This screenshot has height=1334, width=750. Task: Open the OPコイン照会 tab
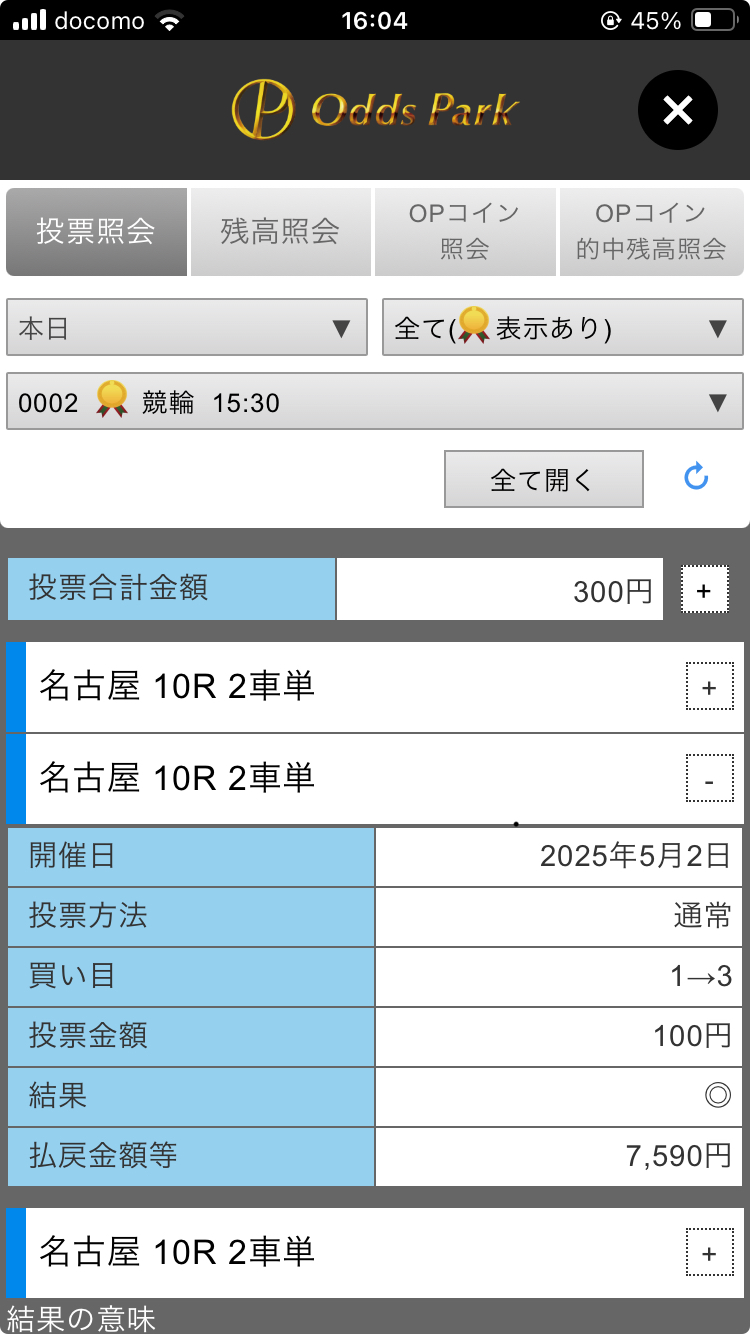pos(465,232)
